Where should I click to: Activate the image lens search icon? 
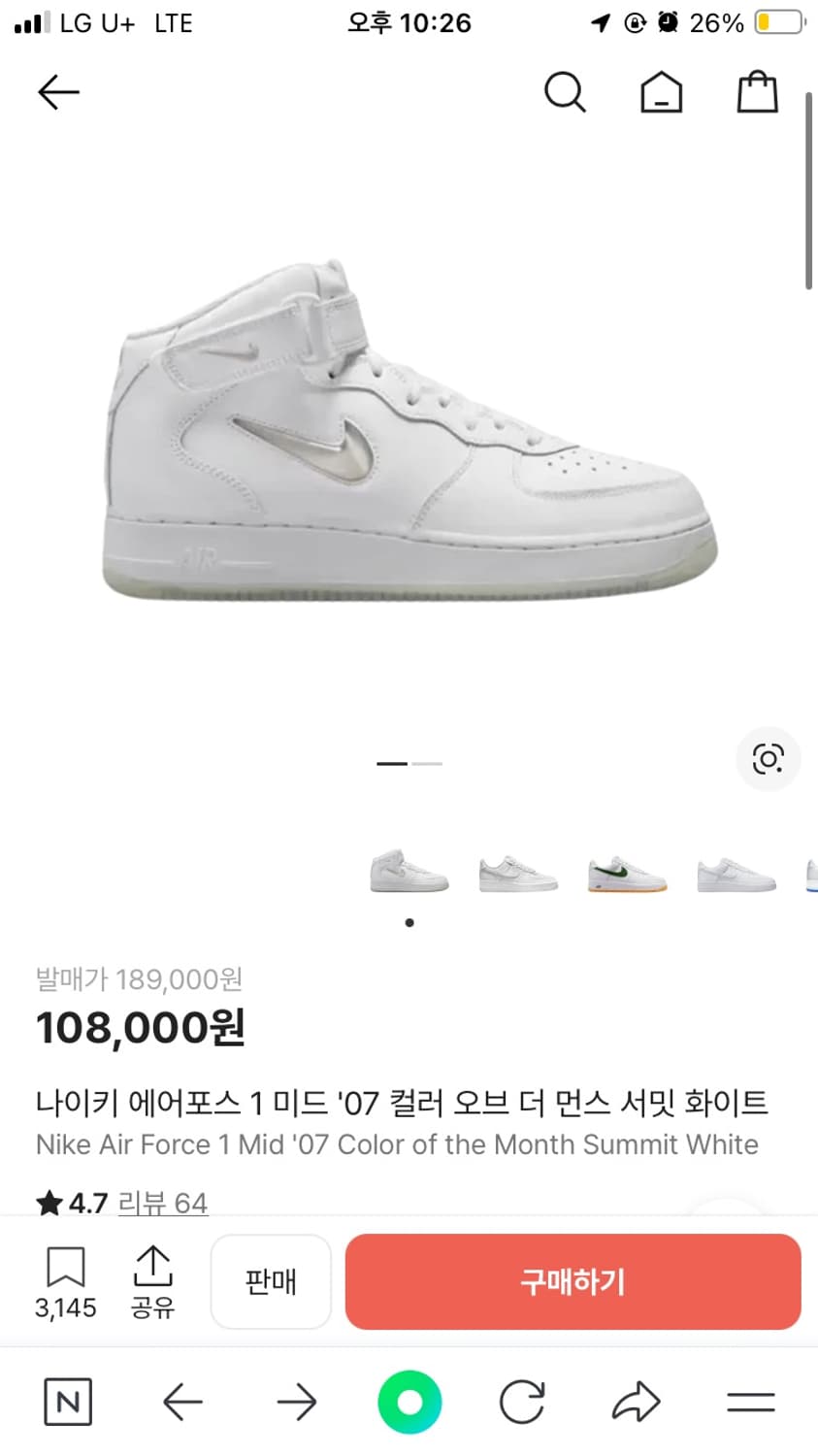point(769,760)
